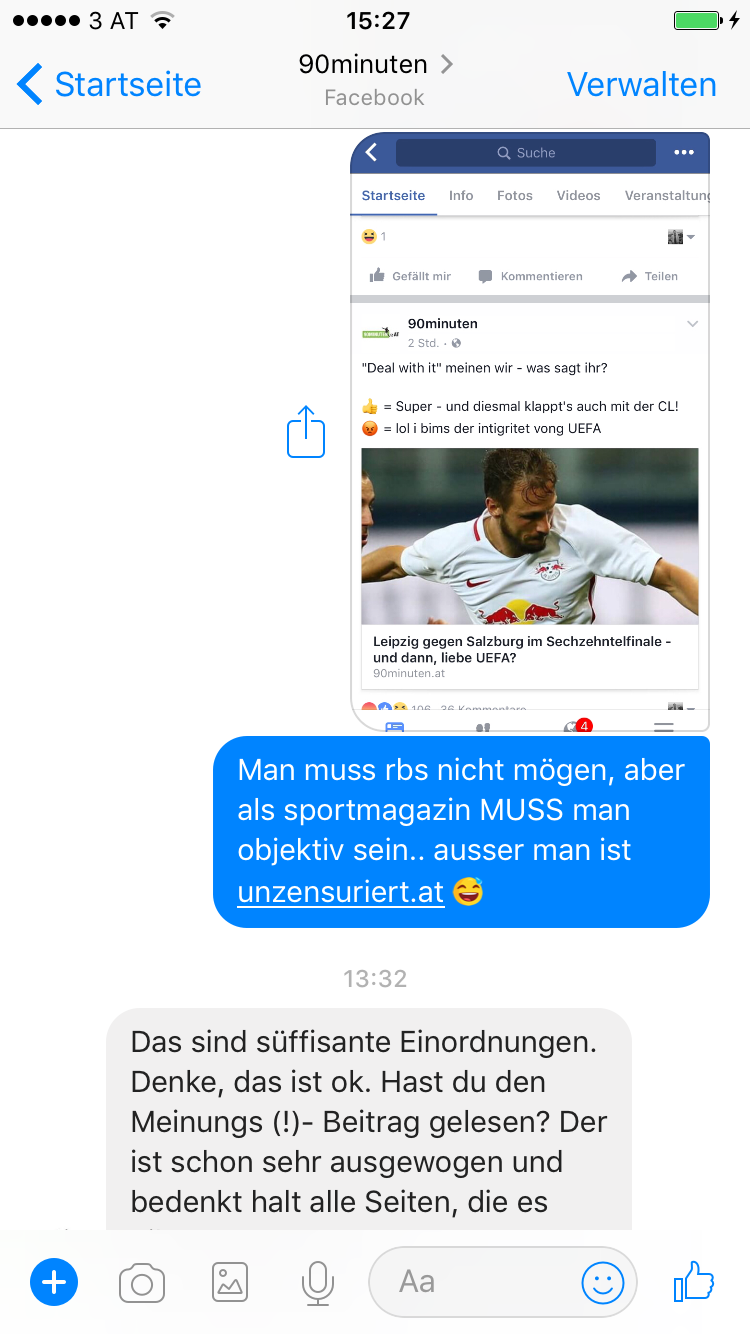The image size is (750, 1334).
Task: Record a voice message with the microphone
Action: tap(318, 1282)
